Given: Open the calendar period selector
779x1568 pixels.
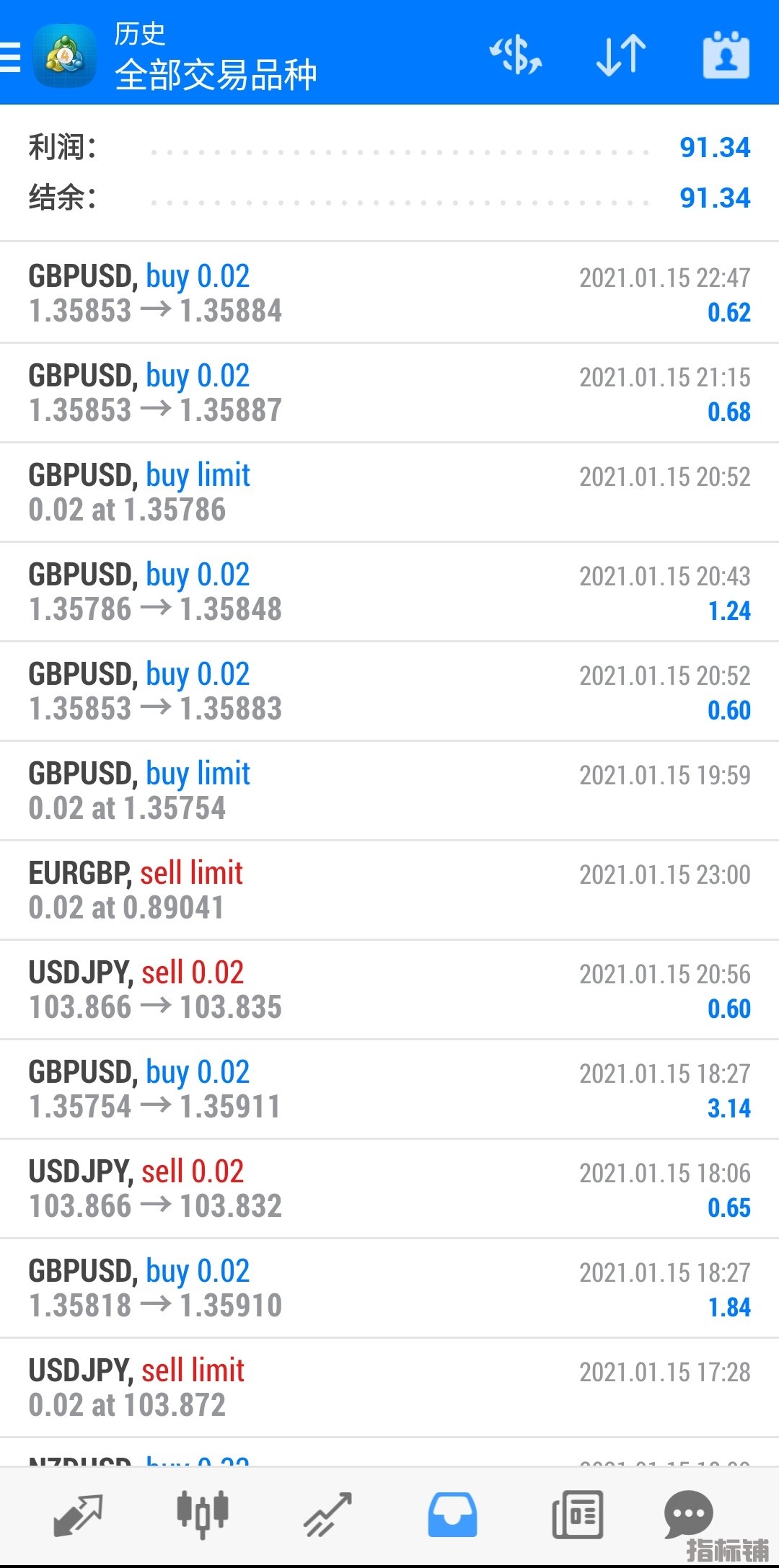Looking at the screenshot, I should coord(726,55).
